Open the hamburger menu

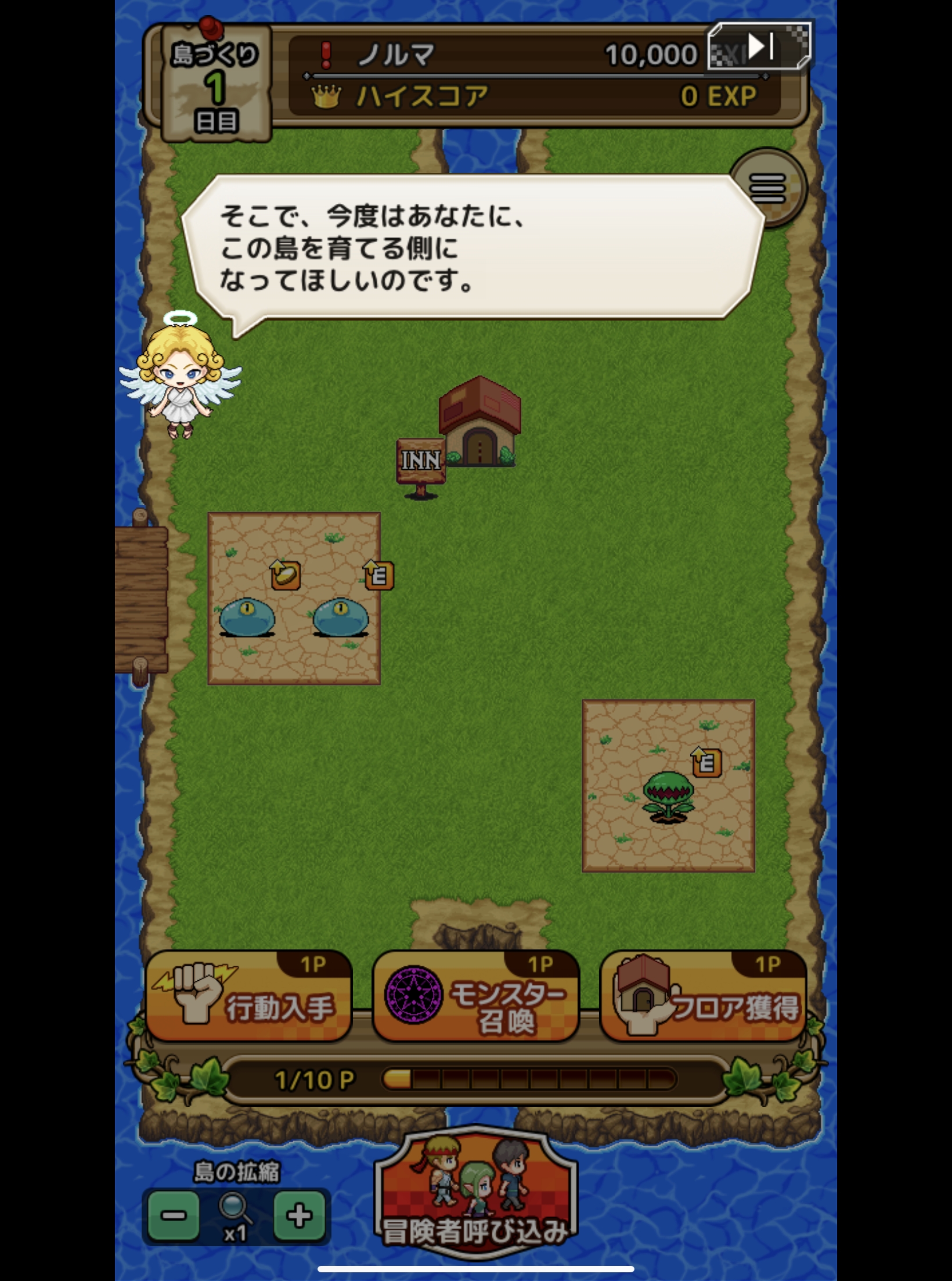(x=767, y=188)
